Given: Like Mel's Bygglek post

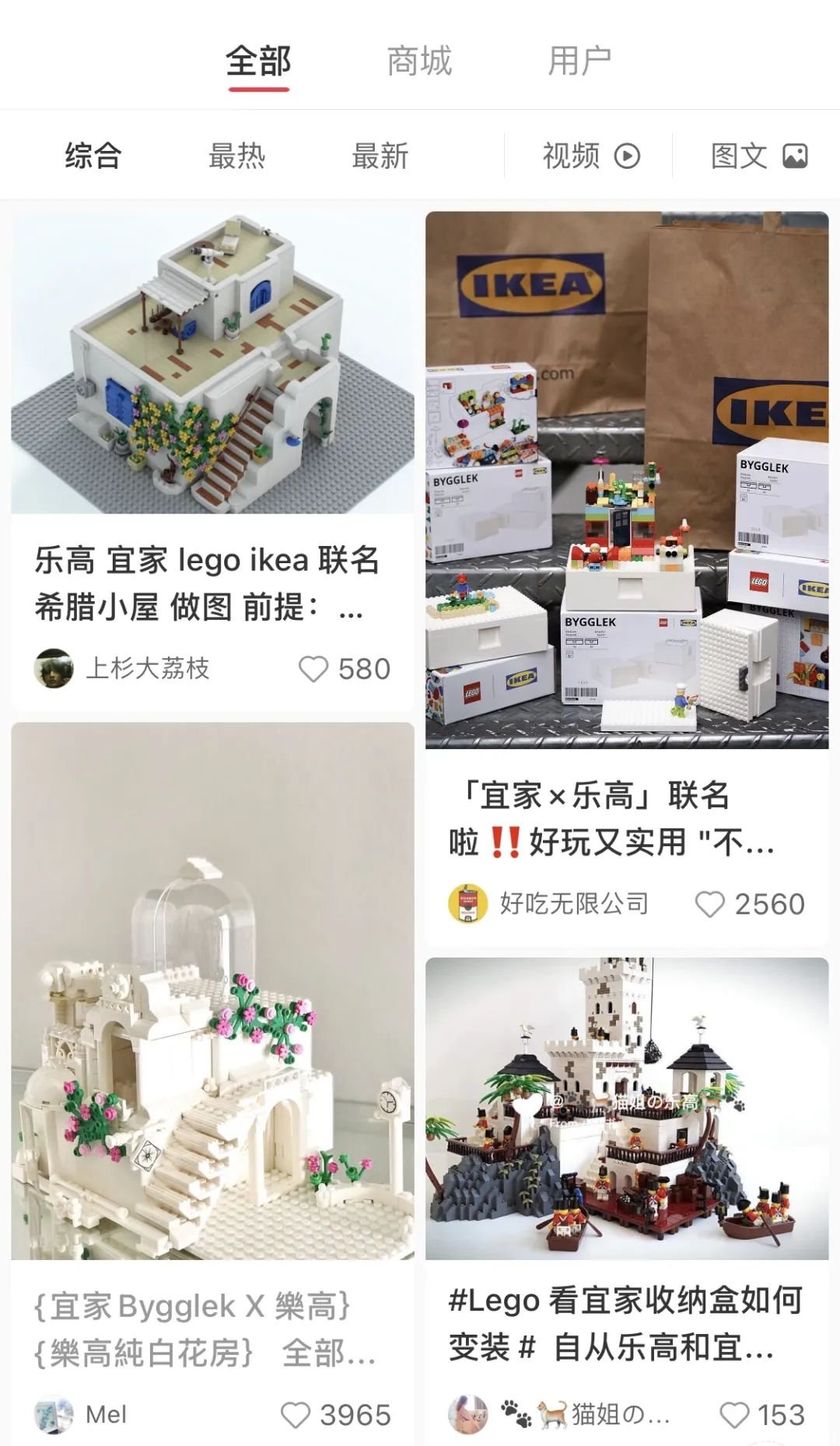Looking at the screenshot, I should click(x=296, y=1415).
